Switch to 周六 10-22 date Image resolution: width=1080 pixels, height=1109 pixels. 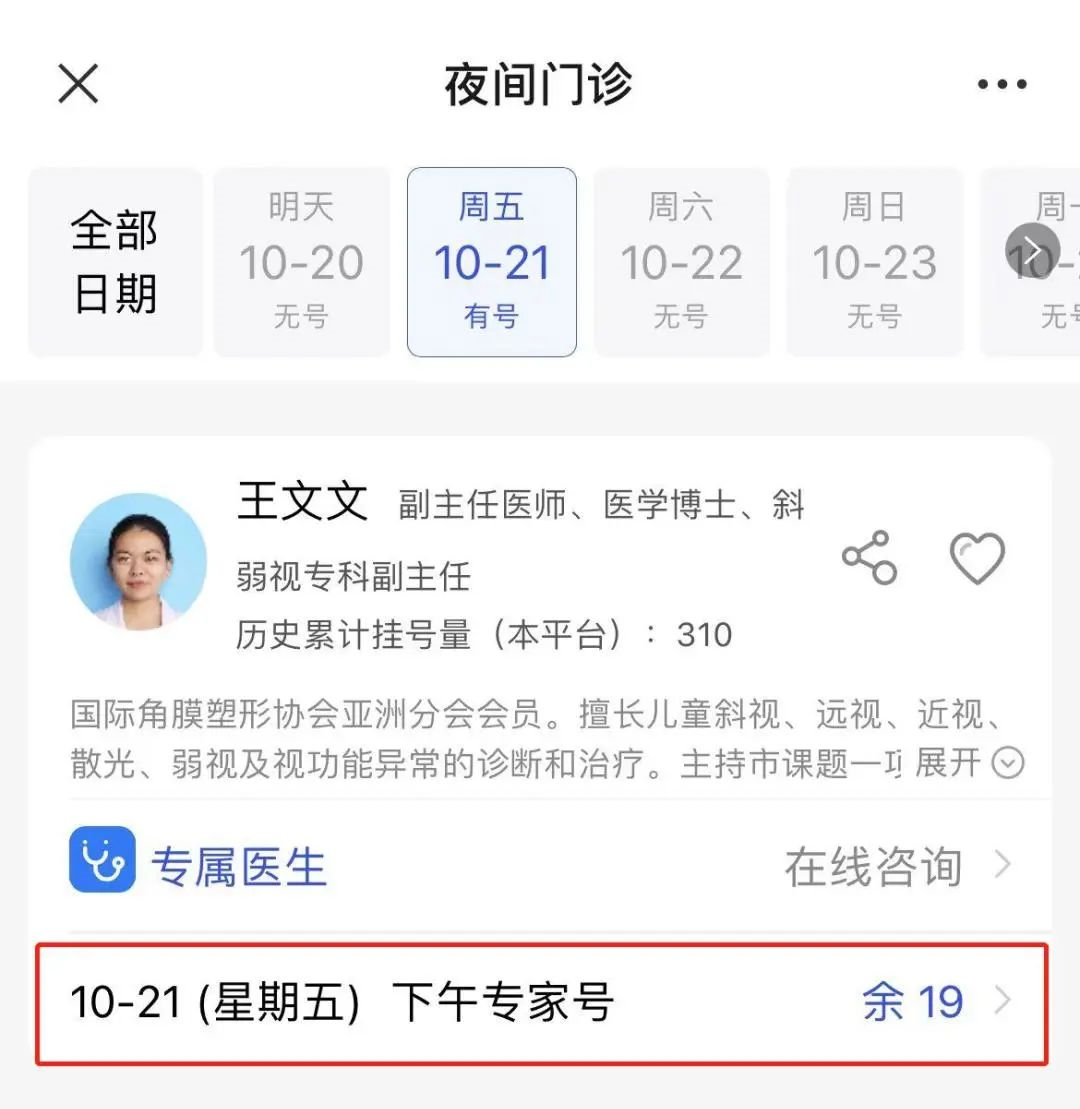[681, 262]
